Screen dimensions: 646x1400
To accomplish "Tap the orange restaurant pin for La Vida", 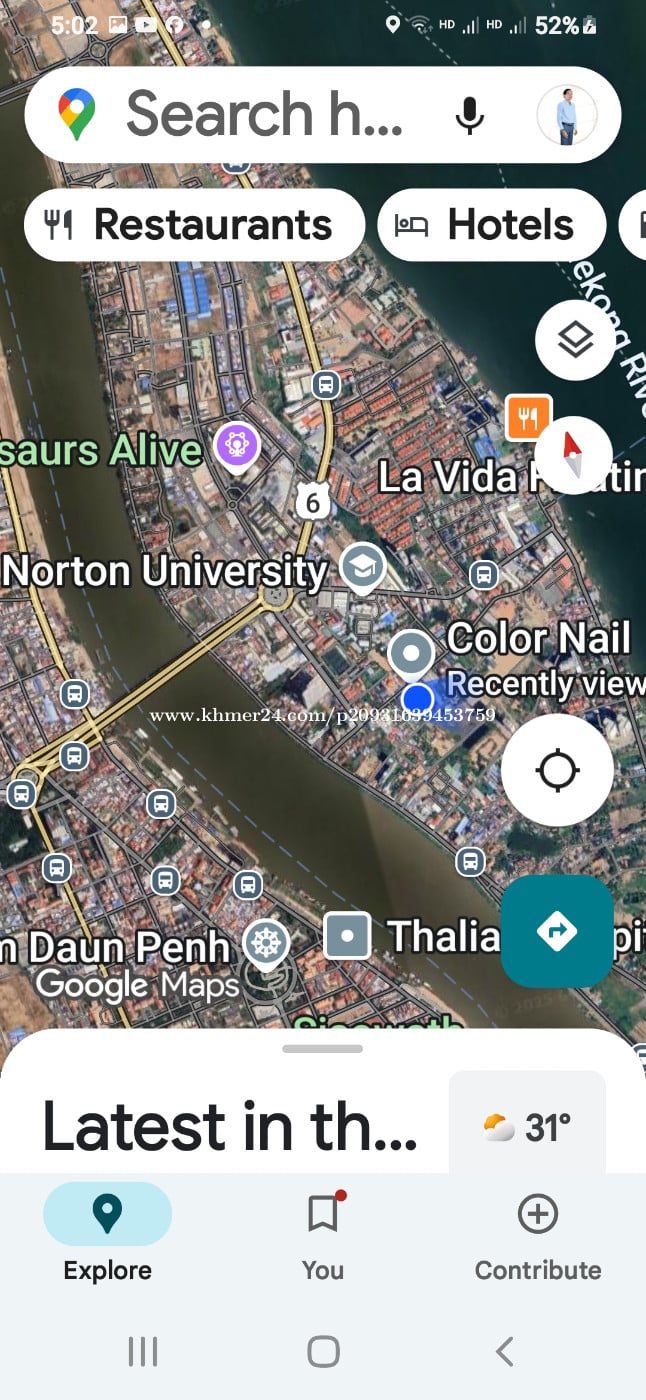I will point(528,416).
